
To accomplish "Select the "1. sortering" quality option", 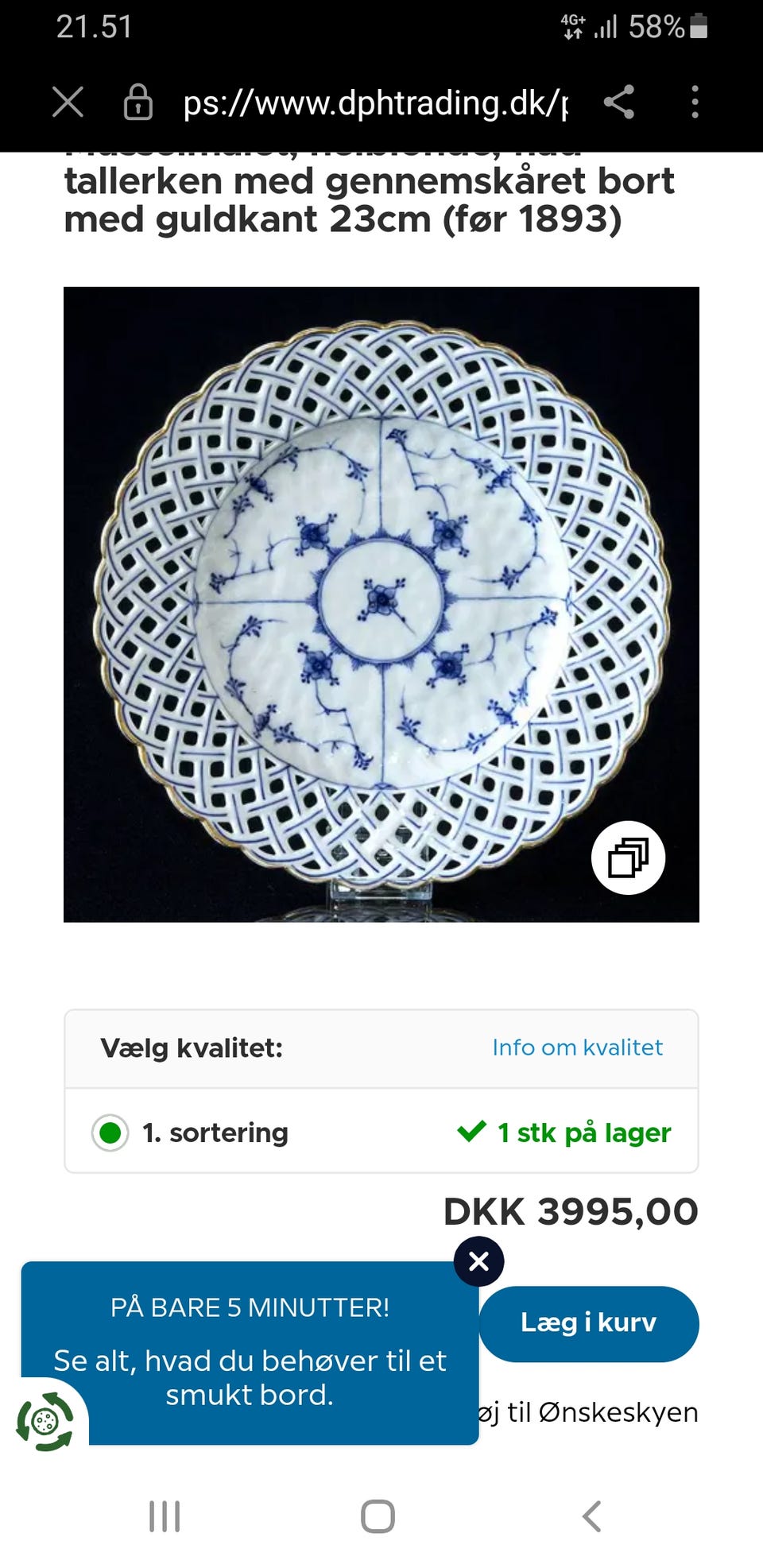I will coord(110,1132).
